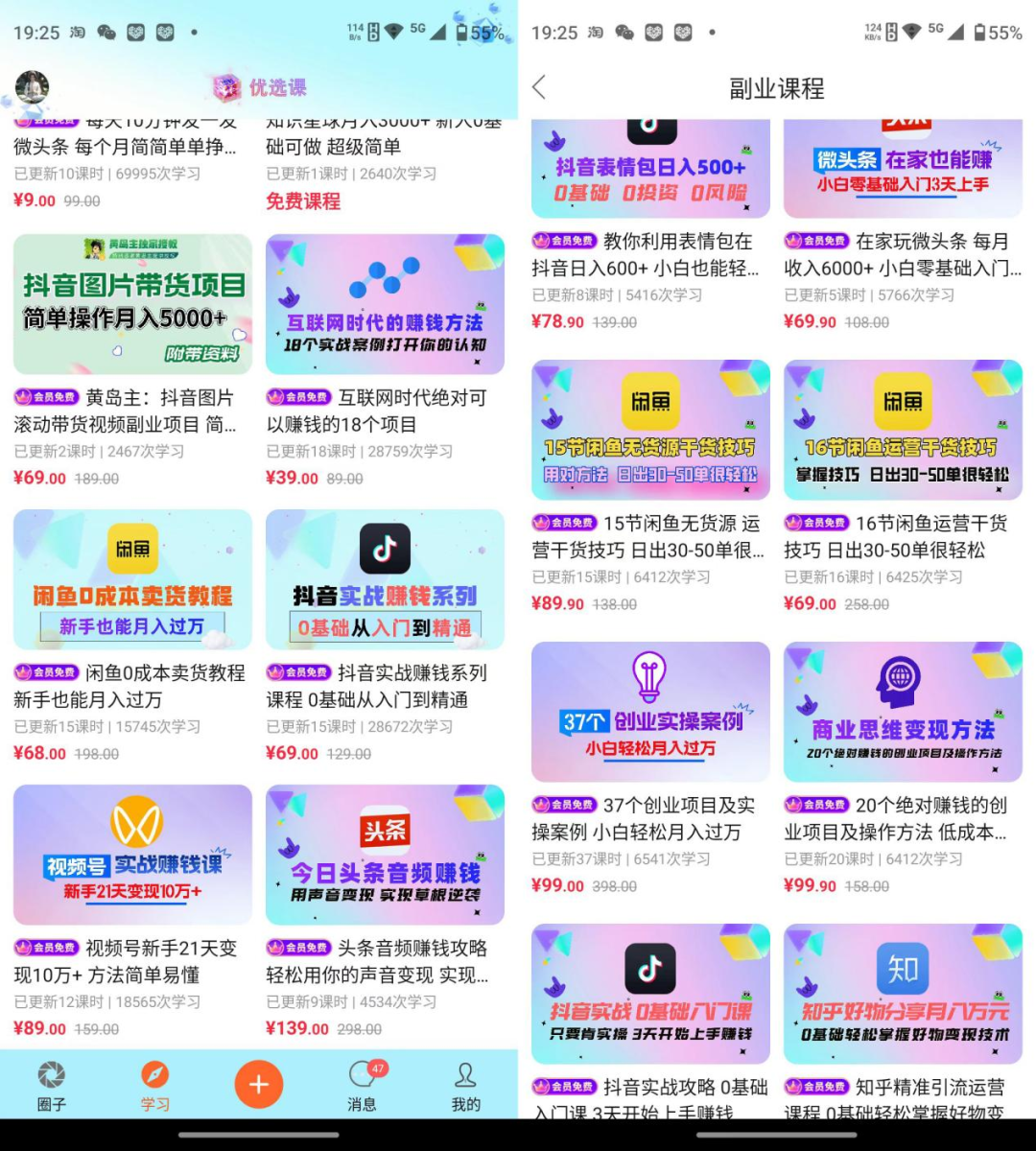Open 15节闲鱼无货源干货技巧 course

[x=650, y=430]
